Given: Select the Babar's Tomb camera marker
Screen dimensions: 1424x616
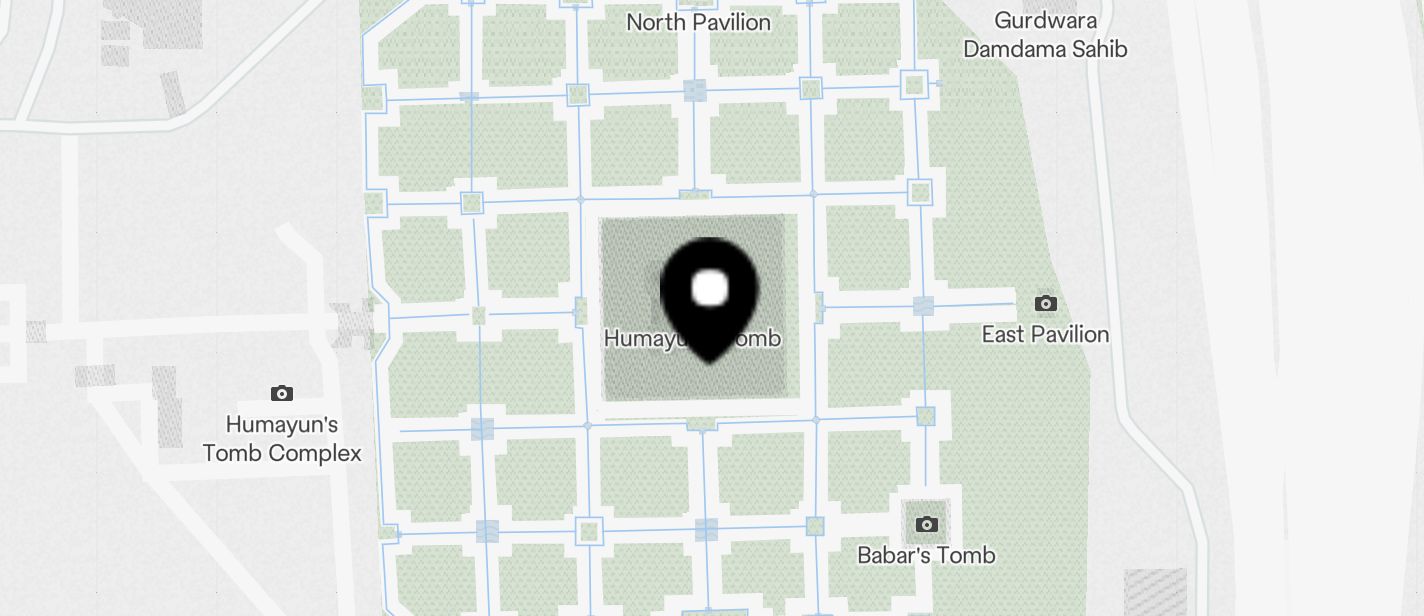Looking at the screenshot, I should (926, 524).
